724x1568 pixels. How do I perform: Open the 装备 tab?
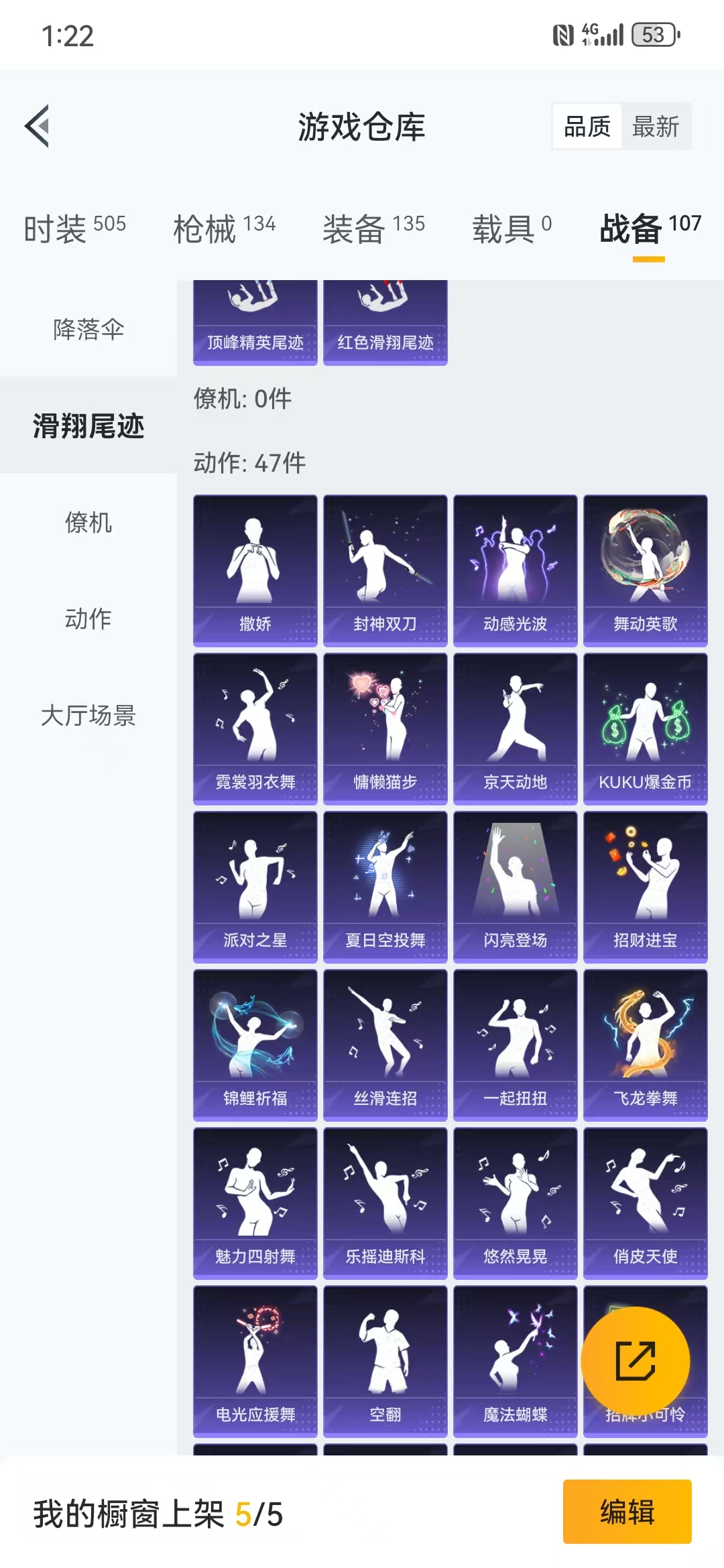click(373, 228)
